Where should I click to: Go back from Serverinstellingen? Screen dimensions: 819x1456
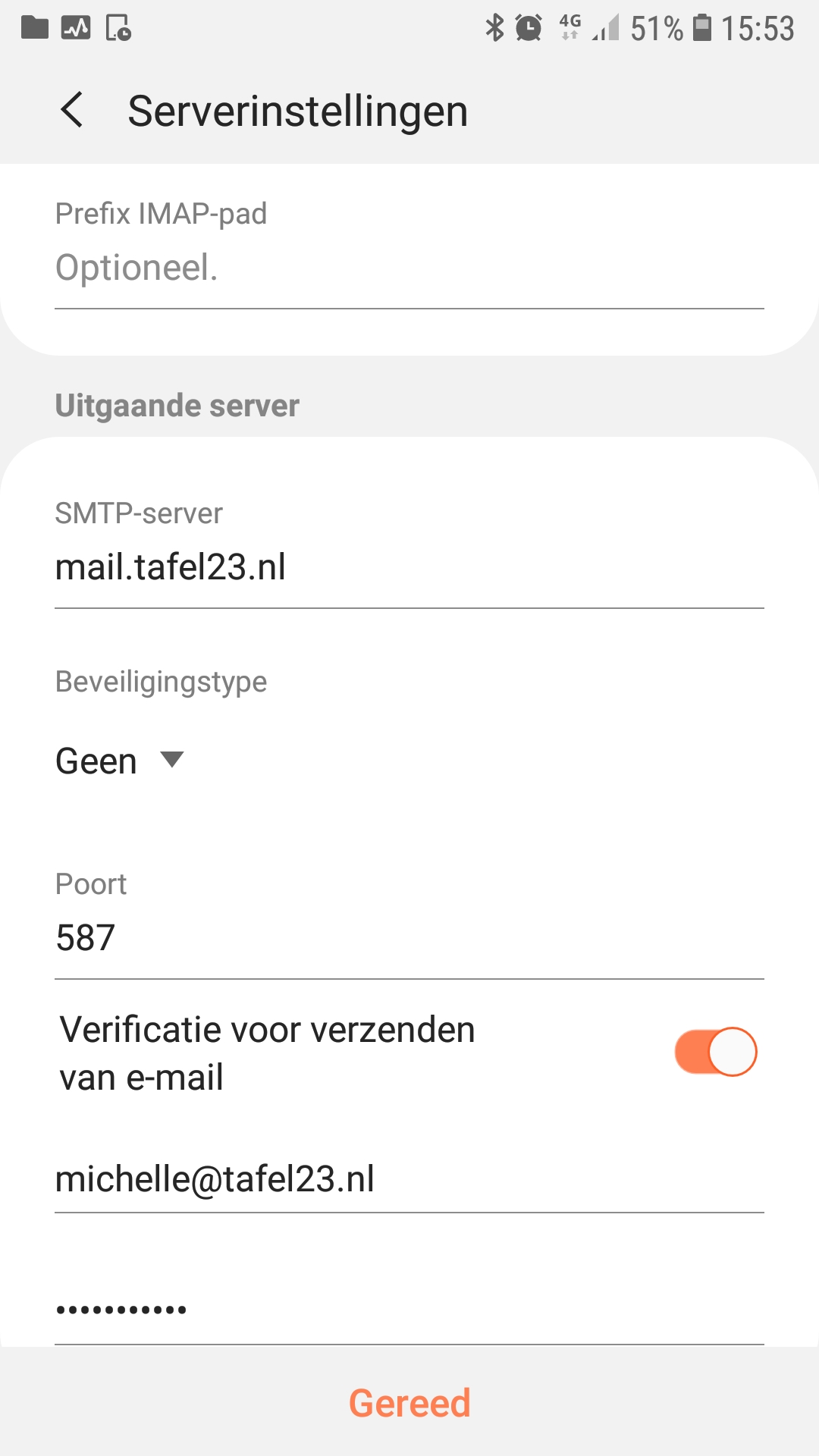[72, 111]
